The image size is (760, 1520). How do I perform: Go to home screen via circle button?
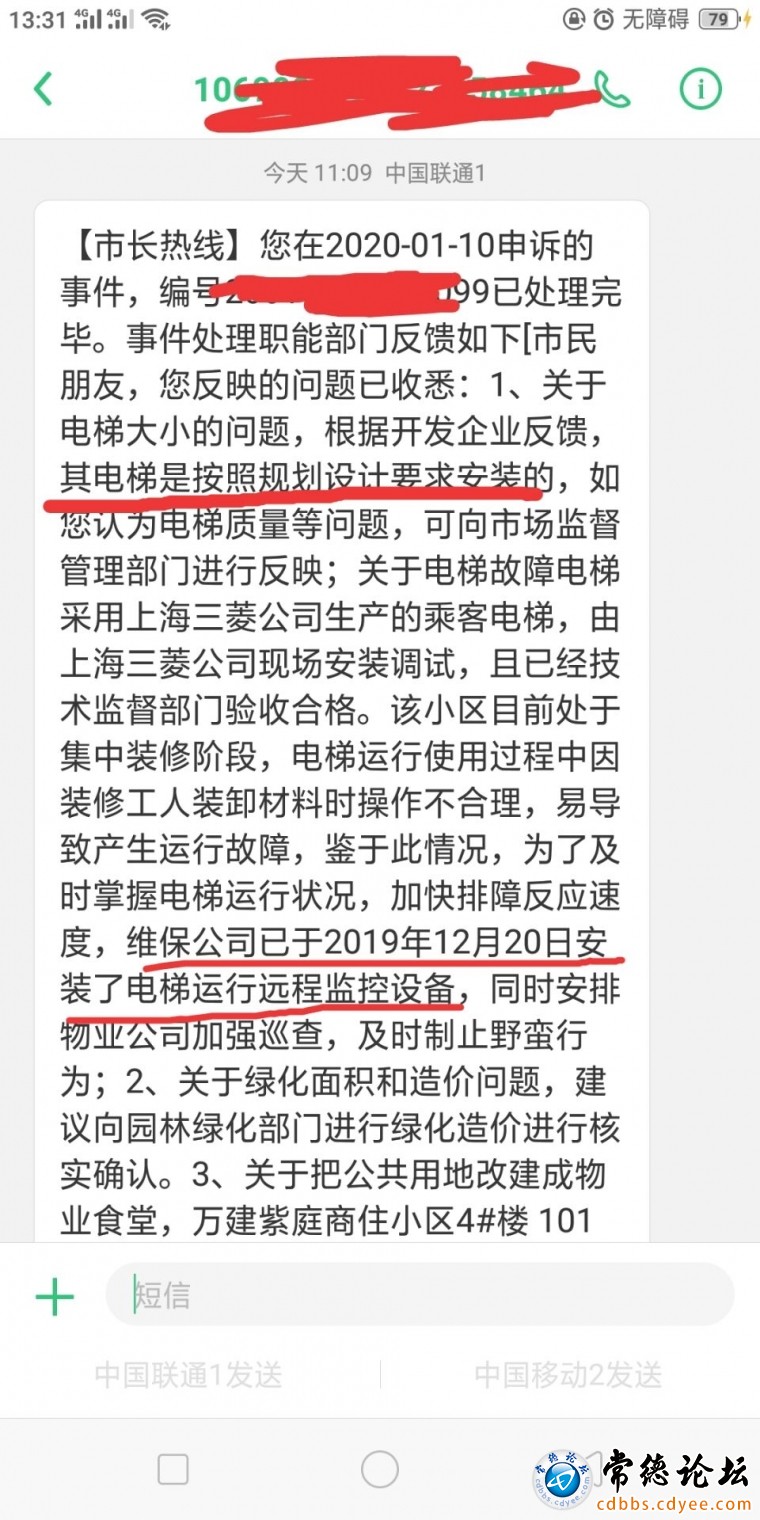click(x=379, y=1469)
